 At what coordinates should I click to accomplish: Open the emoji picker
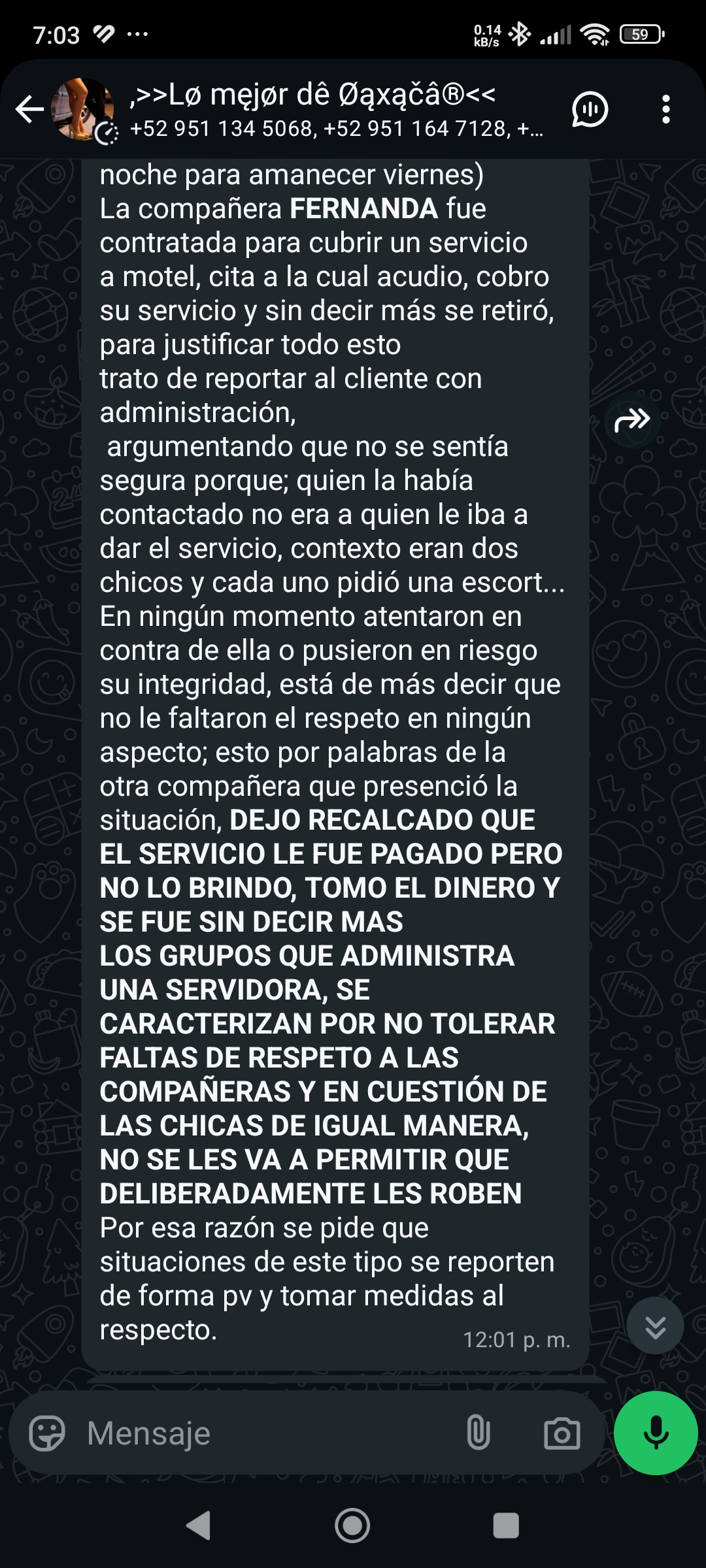tap(47, 1433)
